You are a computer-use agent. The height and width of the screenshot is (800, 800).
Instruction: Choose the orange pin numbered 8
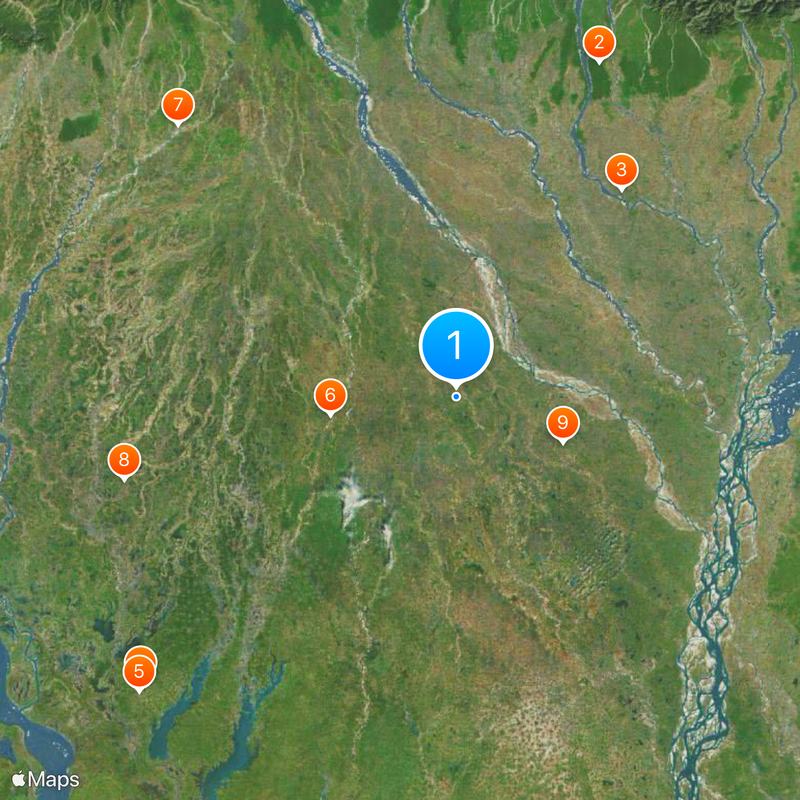pyautogui.click(x=124, y=460)
